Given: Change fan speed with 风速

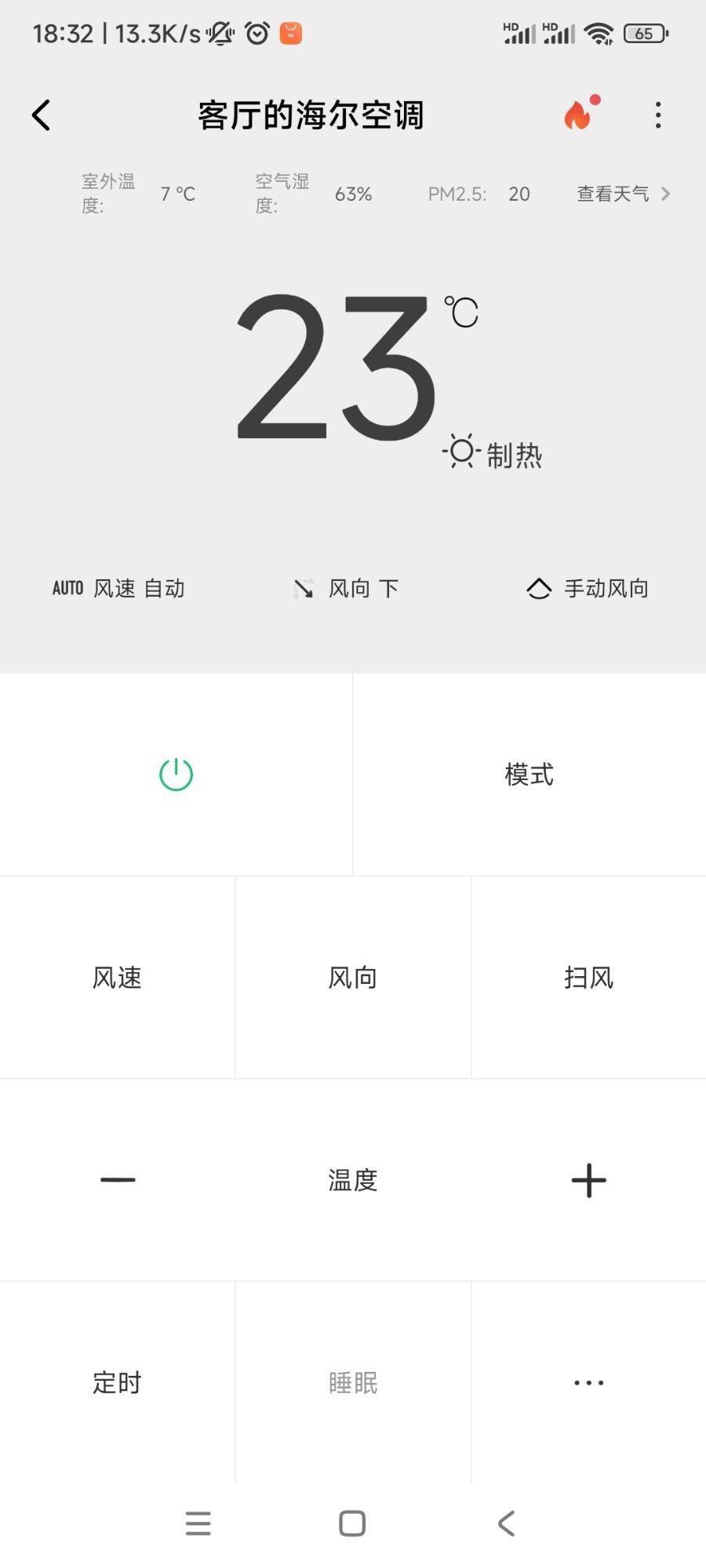Looking at the screenshot, I should pyautogui.click(x=117, y=978).
